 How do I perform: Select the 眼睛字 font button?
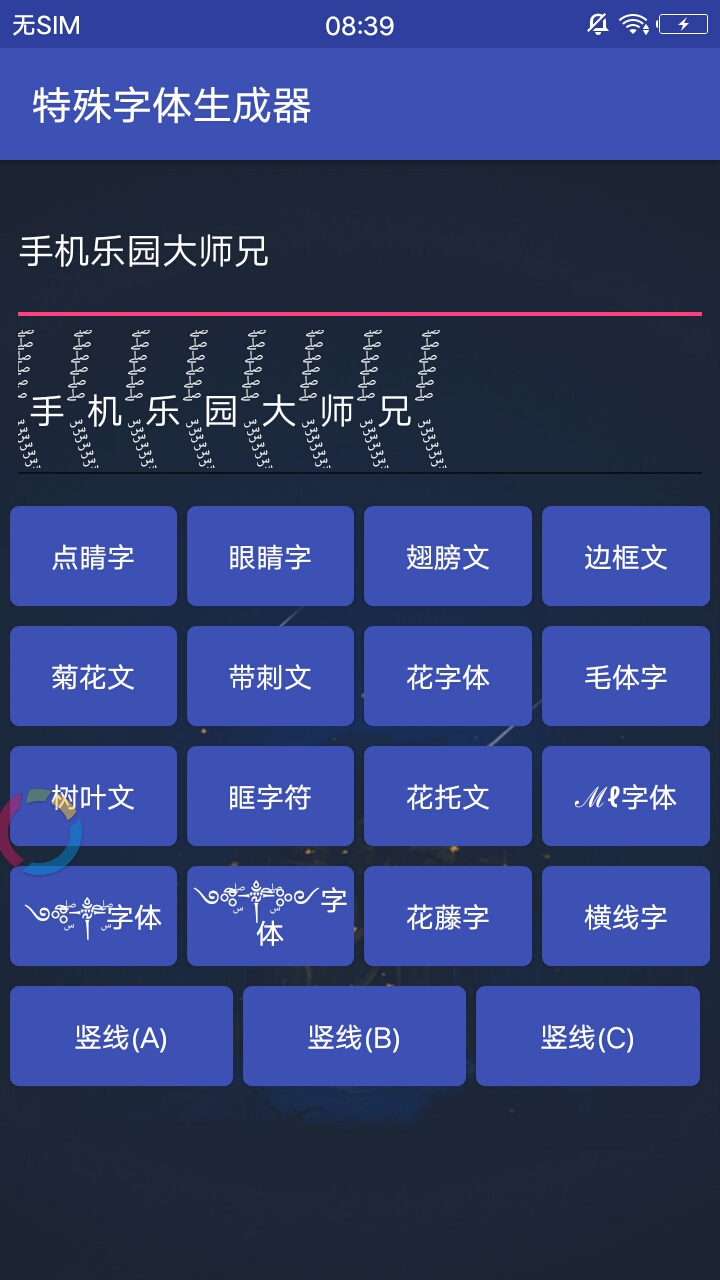pyautogui.click(x=270, y=556)
